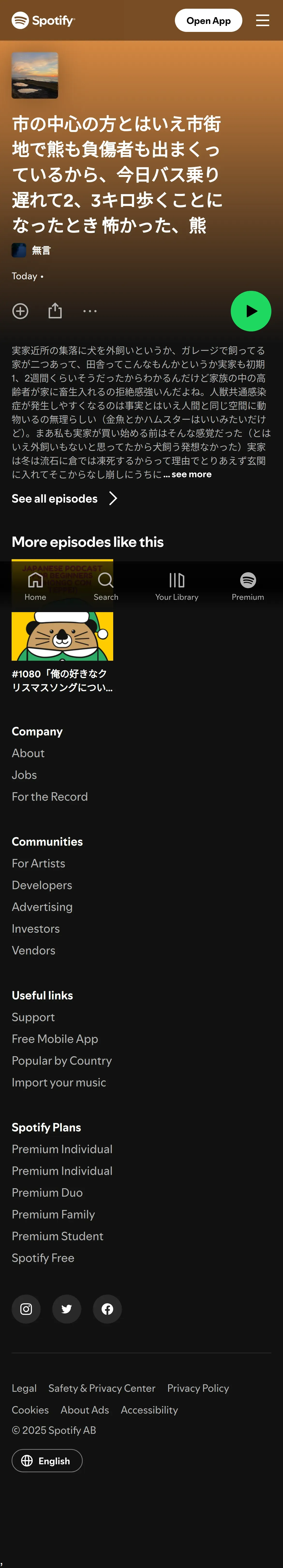Open the Privacy Policy link
283x1568 pixels.
pyautogui.click(x=198, y=1388)
